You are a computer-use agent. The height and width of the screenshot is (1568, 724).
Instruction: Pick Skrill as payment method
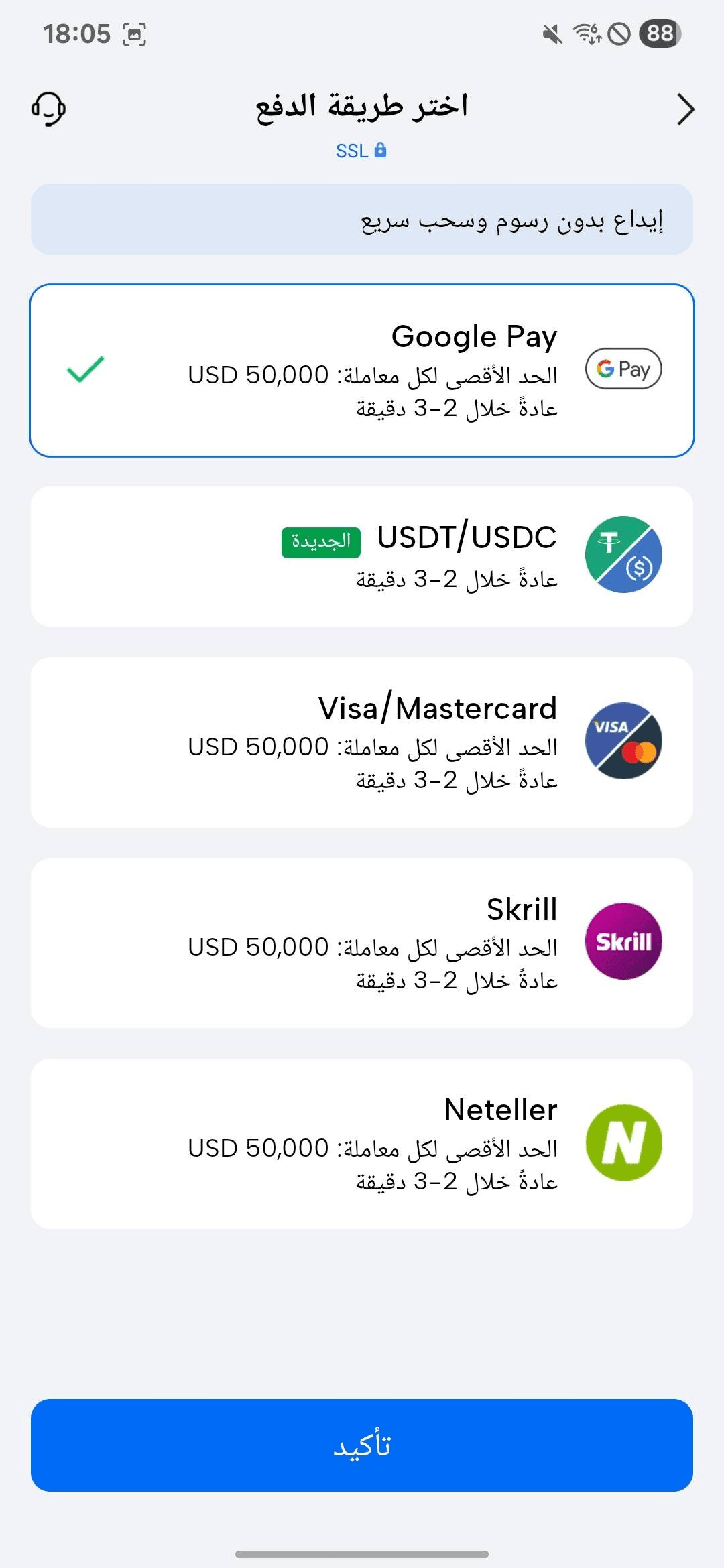[x=362, y=943]
